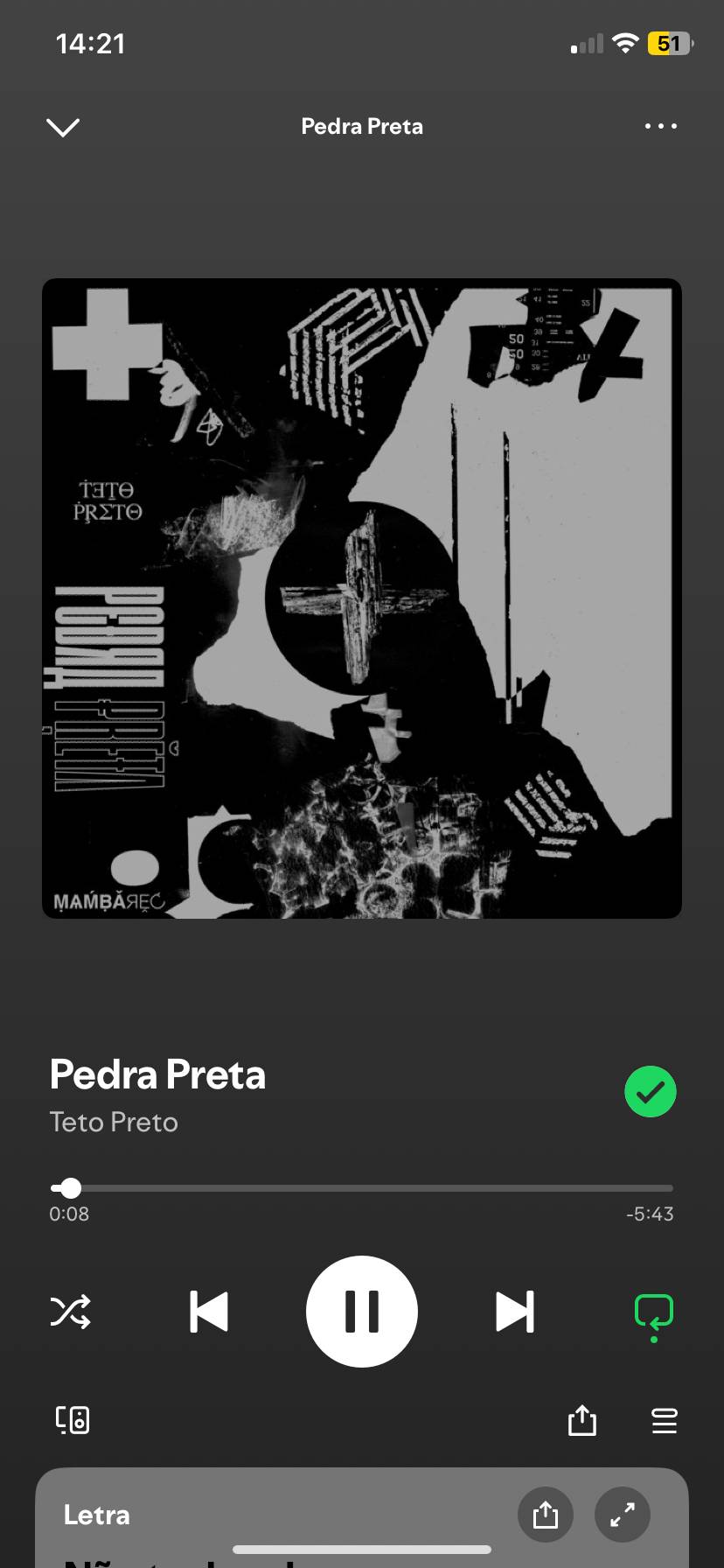
Task: Share the song Pedra Preta
Action: [582, 1420]
